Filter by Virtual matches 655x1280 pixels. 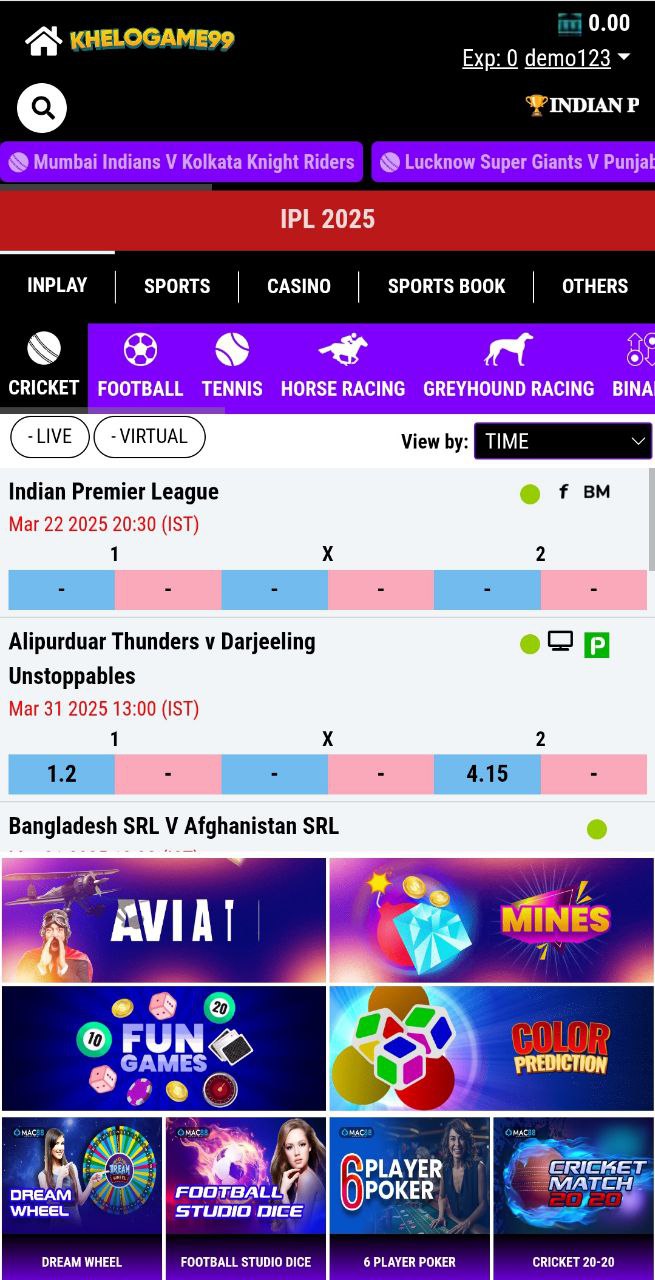[149, 437]
